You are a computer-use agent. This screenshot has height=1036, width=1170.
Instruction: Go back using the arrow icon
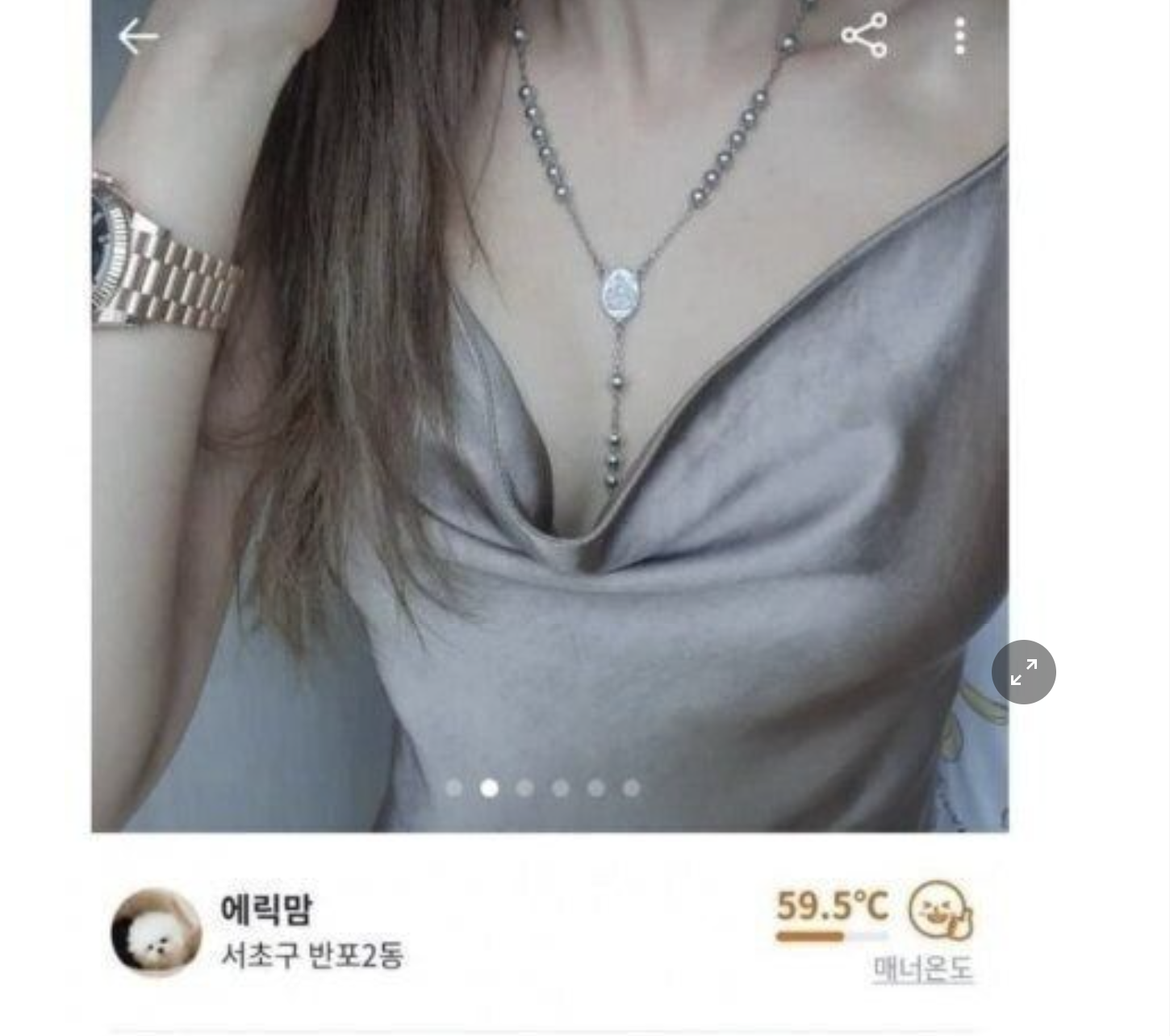click(137, 36)
